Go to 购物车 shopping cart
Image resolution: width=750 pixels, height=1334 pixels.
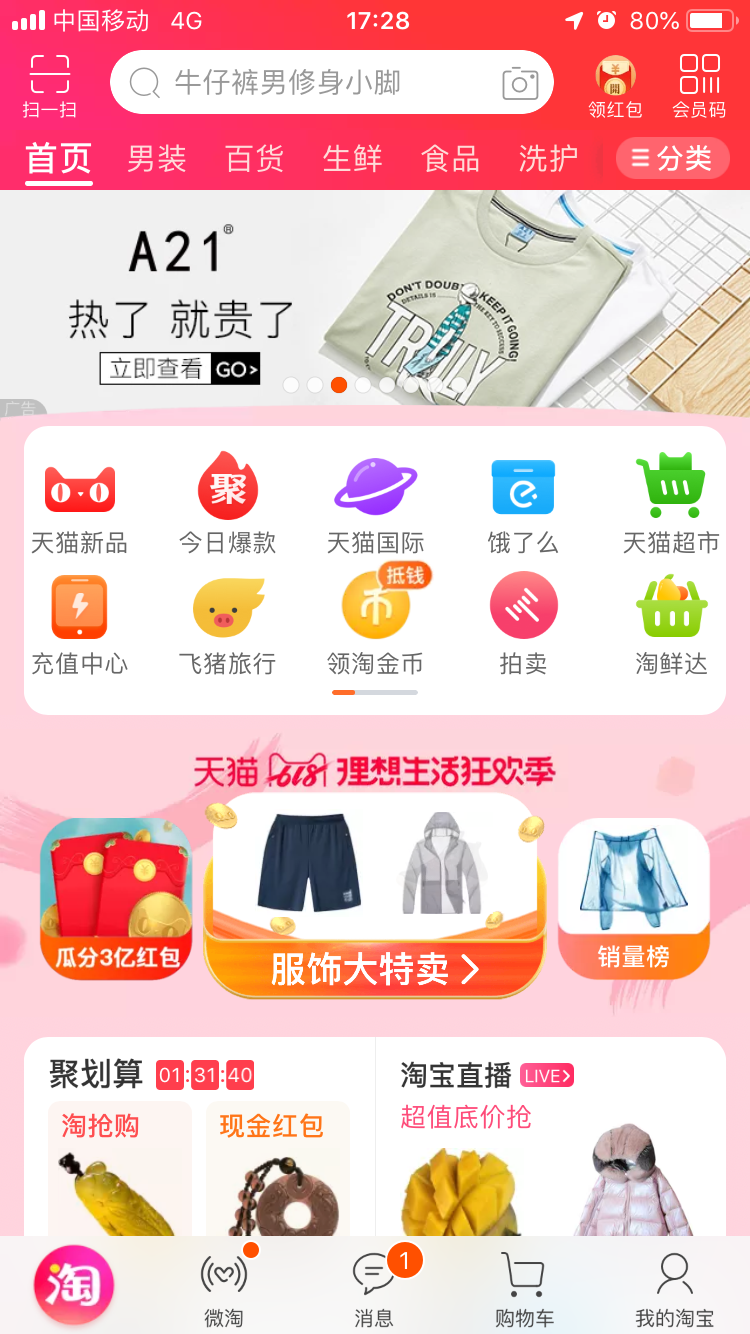click(x=523, y=1290)
